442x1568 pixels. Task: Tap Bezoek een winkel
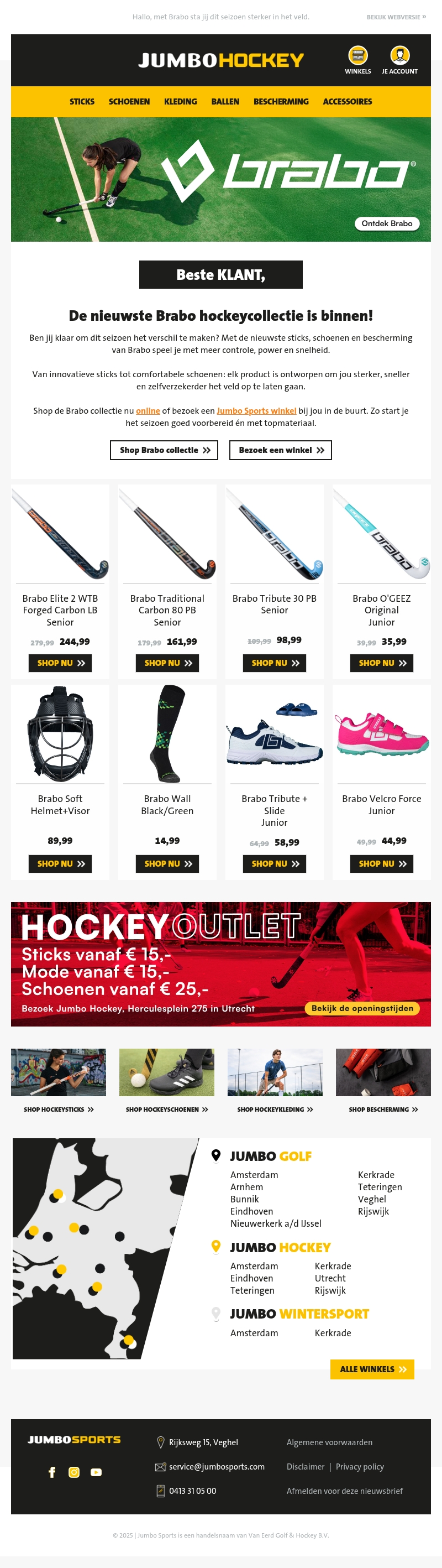coord(280,450)
